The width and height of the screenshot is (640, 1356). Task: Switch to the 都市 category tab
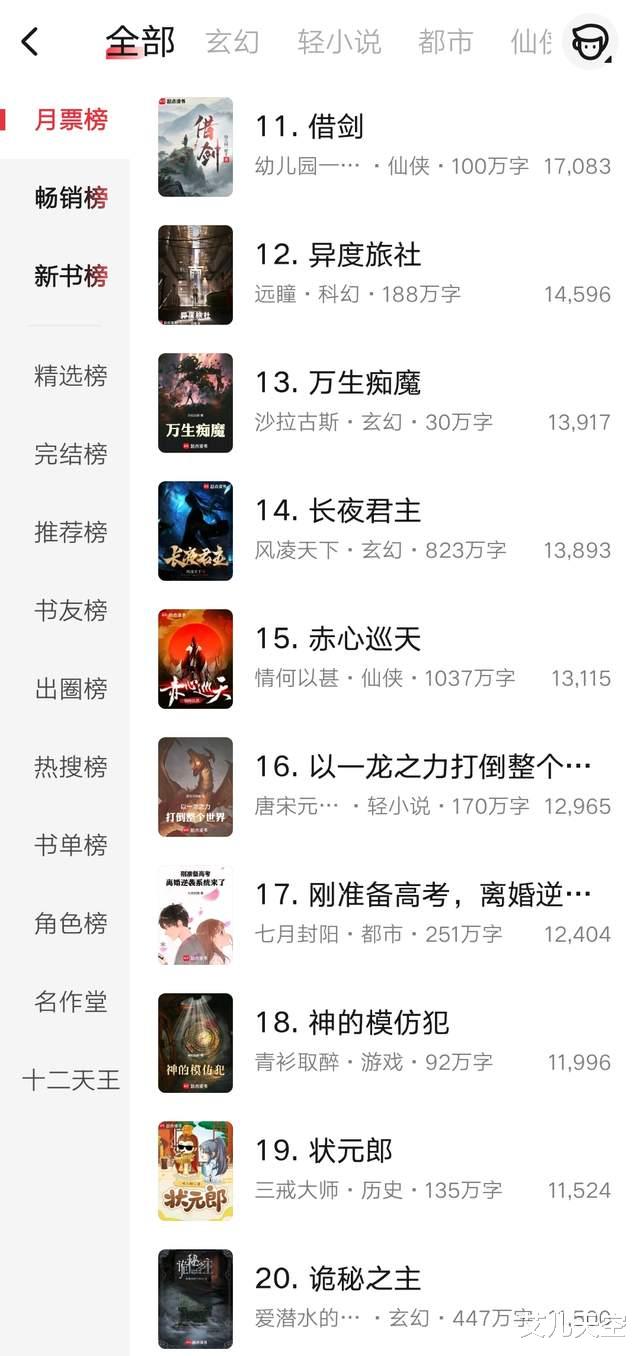click(445, 42)
